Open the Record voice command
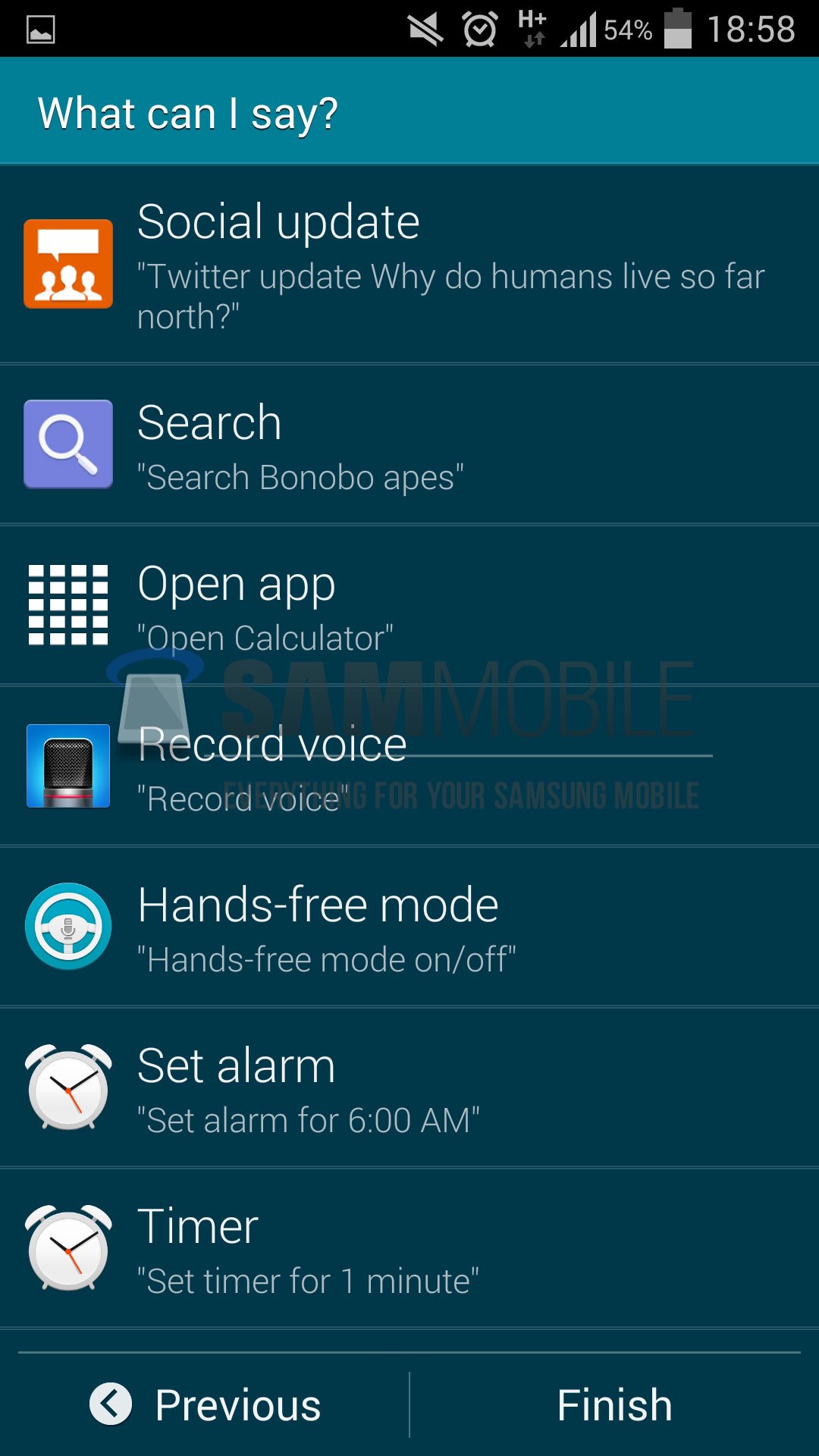This screenshot has height=1456, width=819. 409,766
